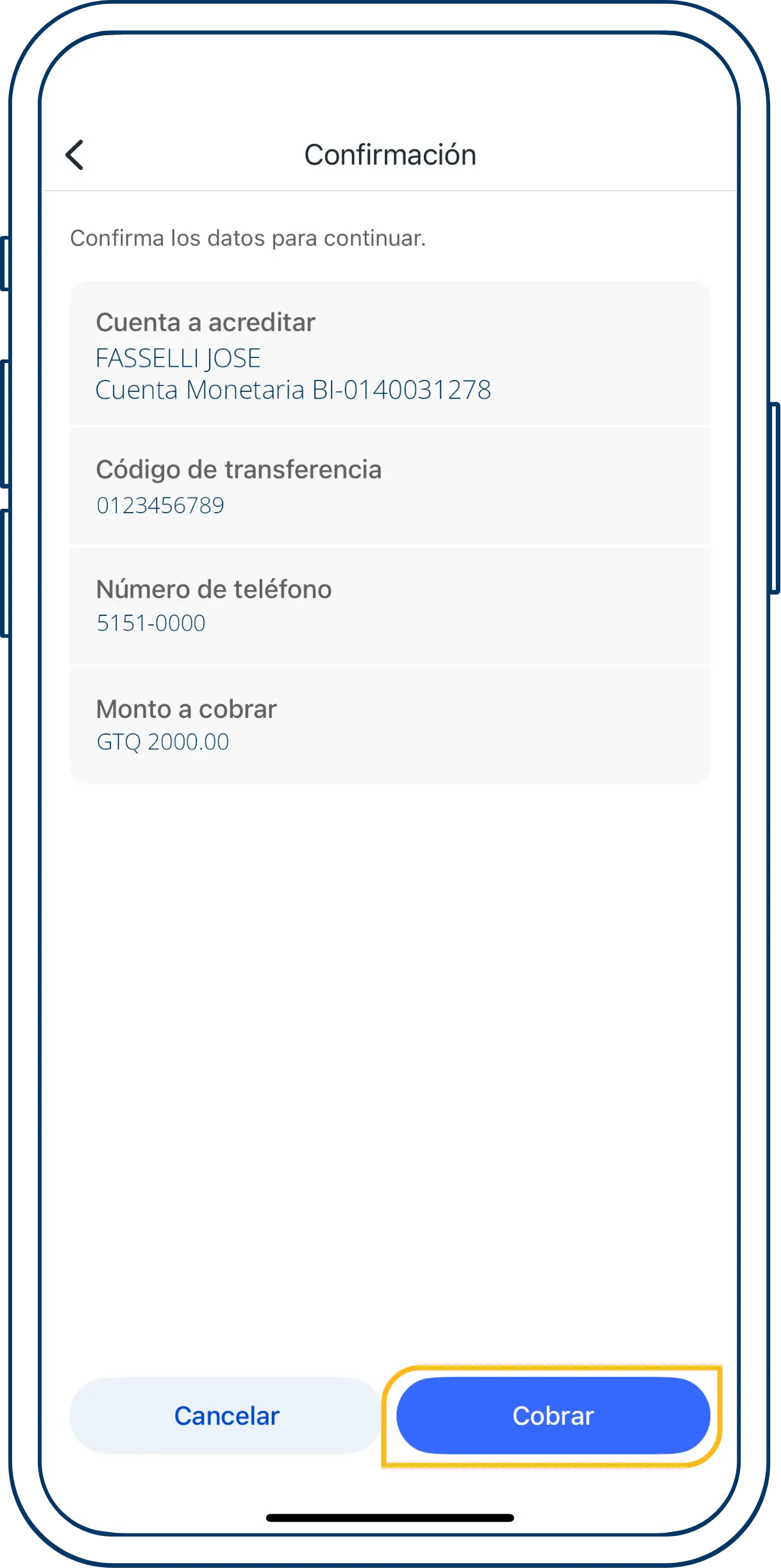
Task: Tap the header bar labeled Confirmación
Action: click(x=390, y=154)
